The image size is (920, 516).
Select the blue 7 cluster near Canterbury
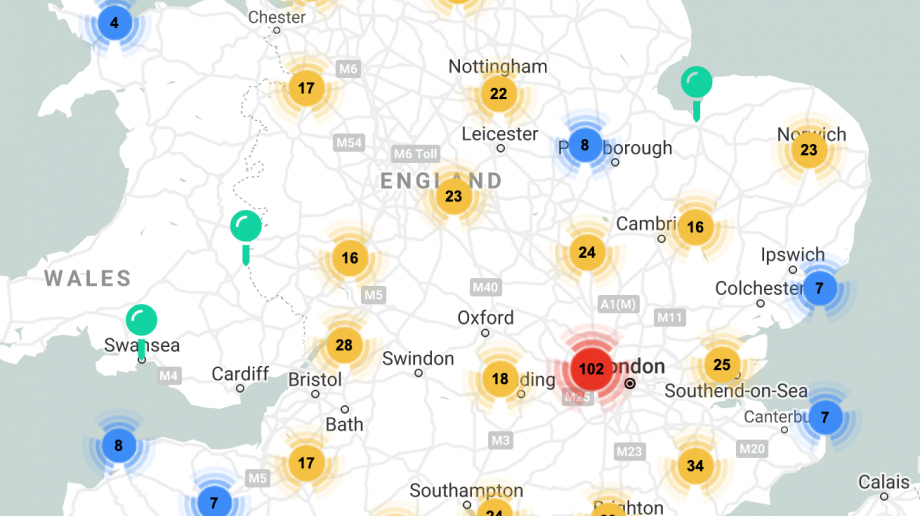point(824,416)
